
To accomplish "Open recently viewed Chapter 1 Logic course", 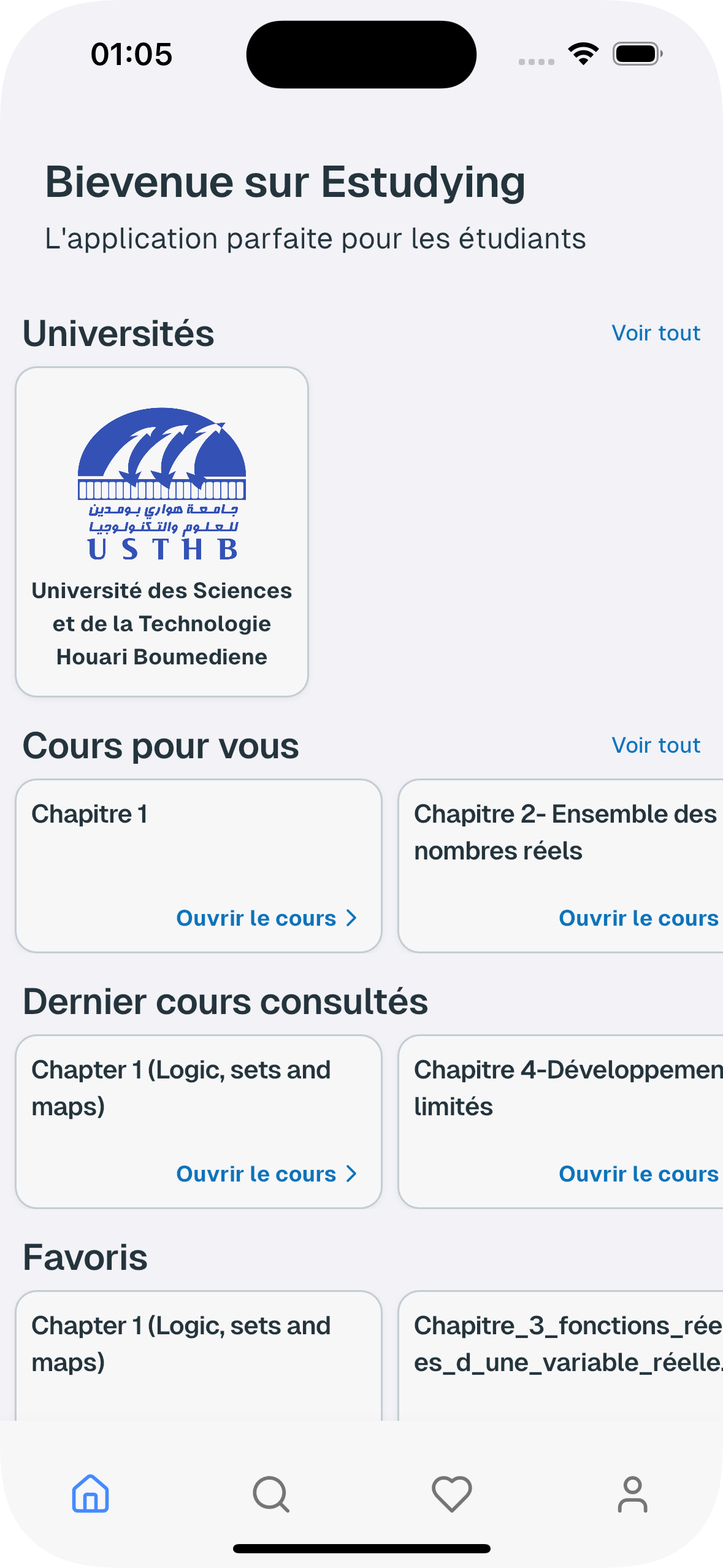I will pos(266,1174).
